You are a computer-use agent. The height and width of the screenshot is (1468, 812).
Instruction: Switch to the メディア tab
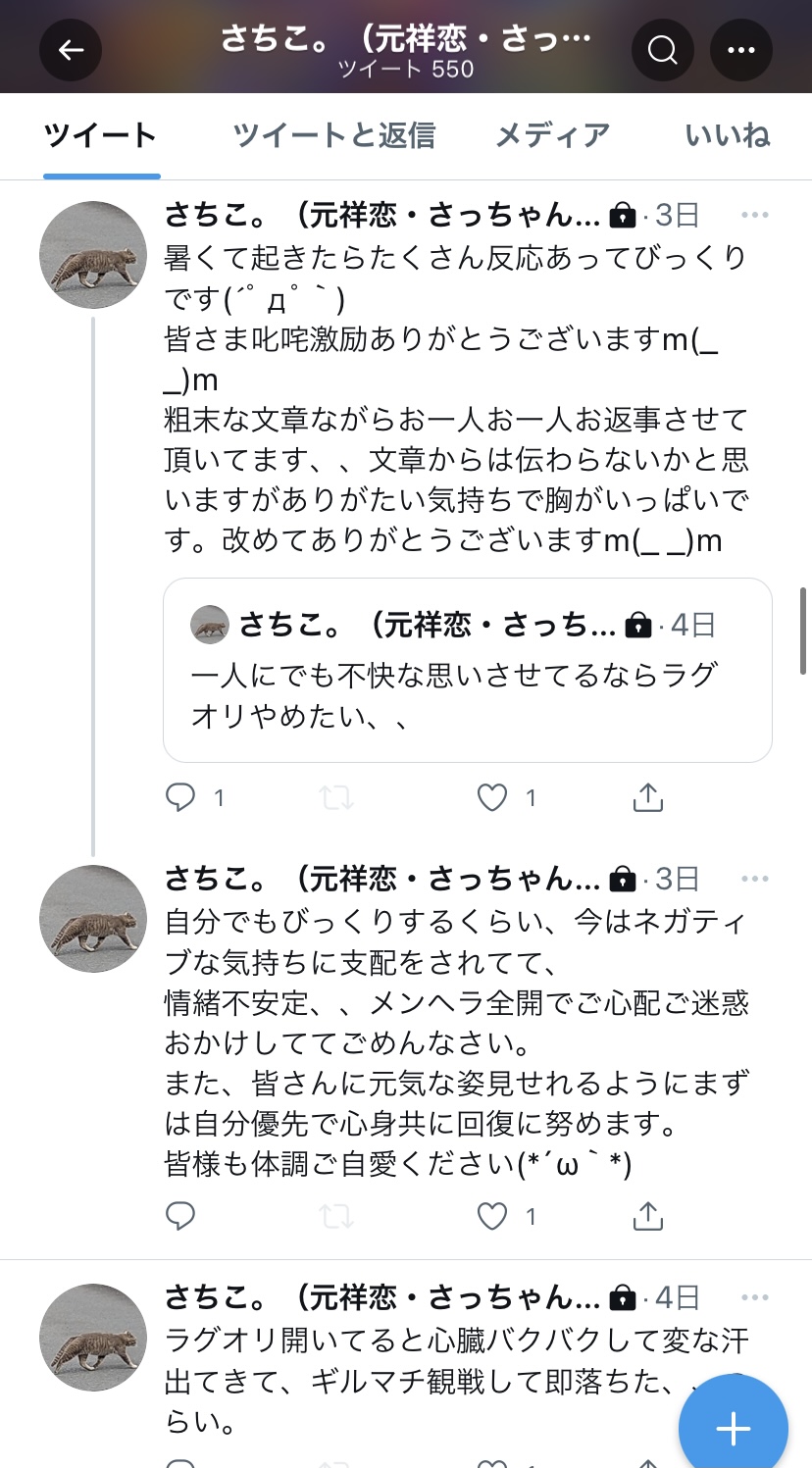coord(553,135)
